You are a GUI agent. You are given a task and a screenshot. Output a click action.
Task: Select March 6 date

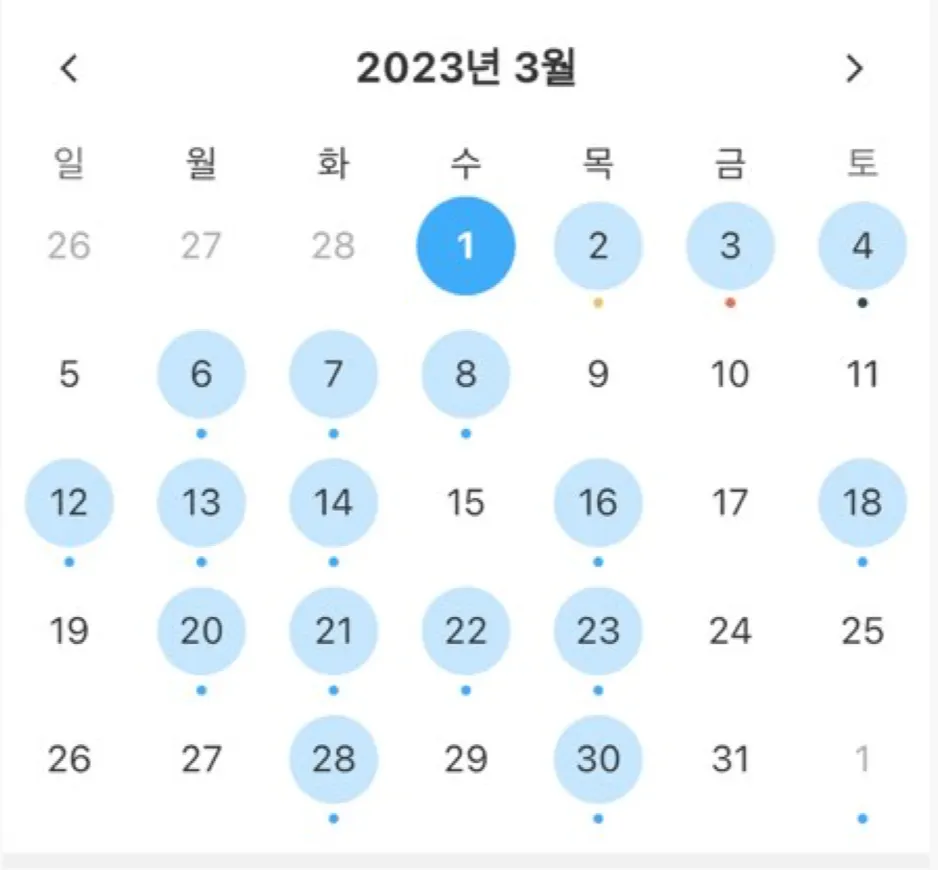[x=201, y=375]
